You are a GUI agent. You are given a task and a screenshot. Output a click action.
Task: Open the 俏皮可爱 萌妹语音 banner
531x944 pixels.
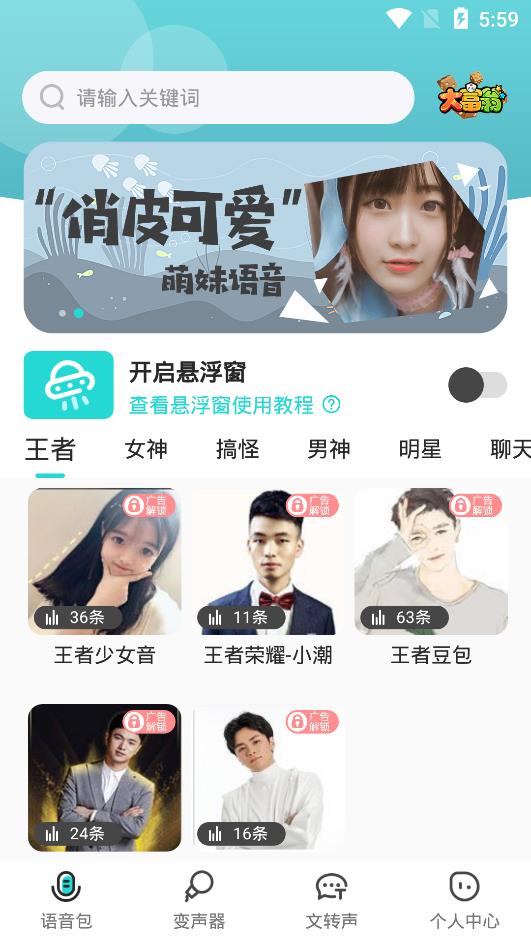[x=265, y=237]
